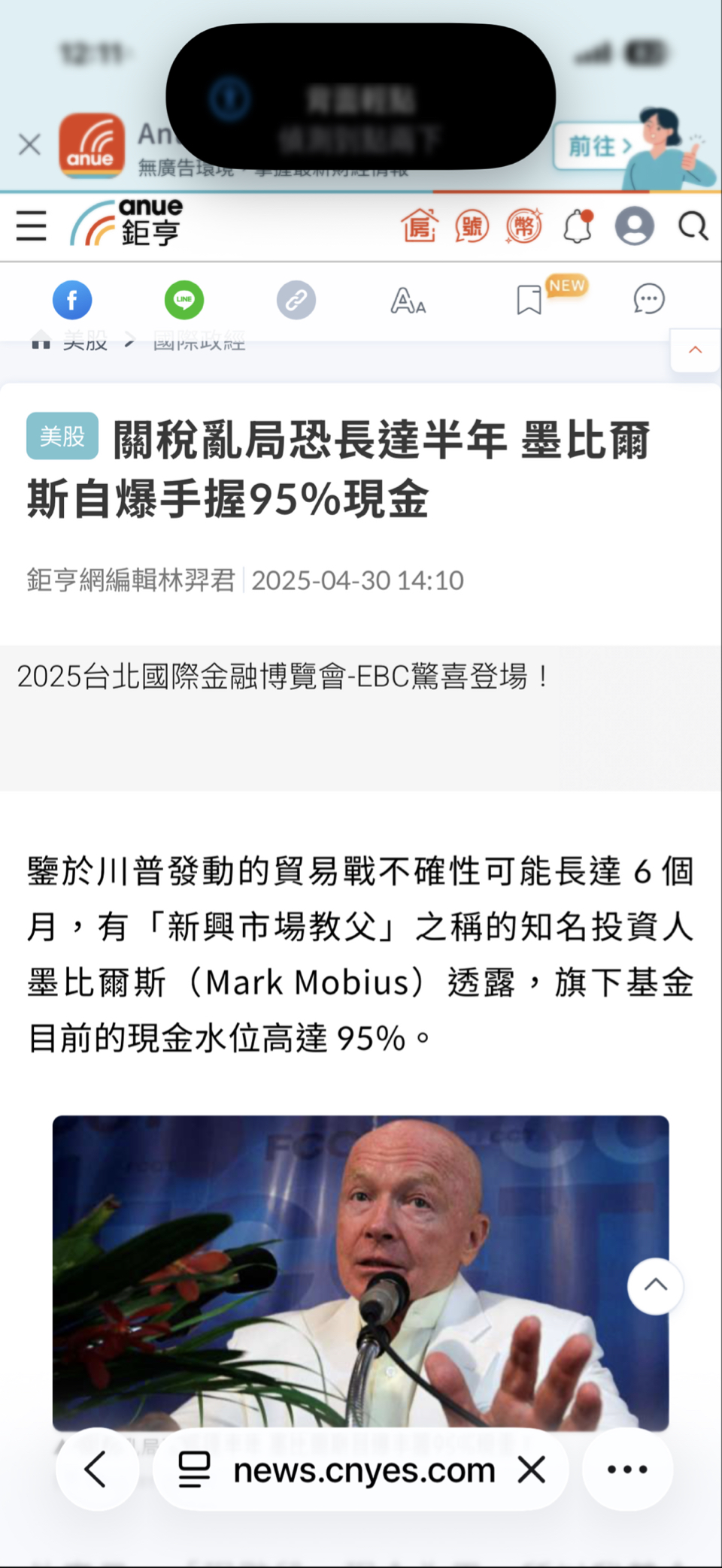This screenshot has height=1568, width=722.
Task: Open the user profile icon
Action: 635,226
